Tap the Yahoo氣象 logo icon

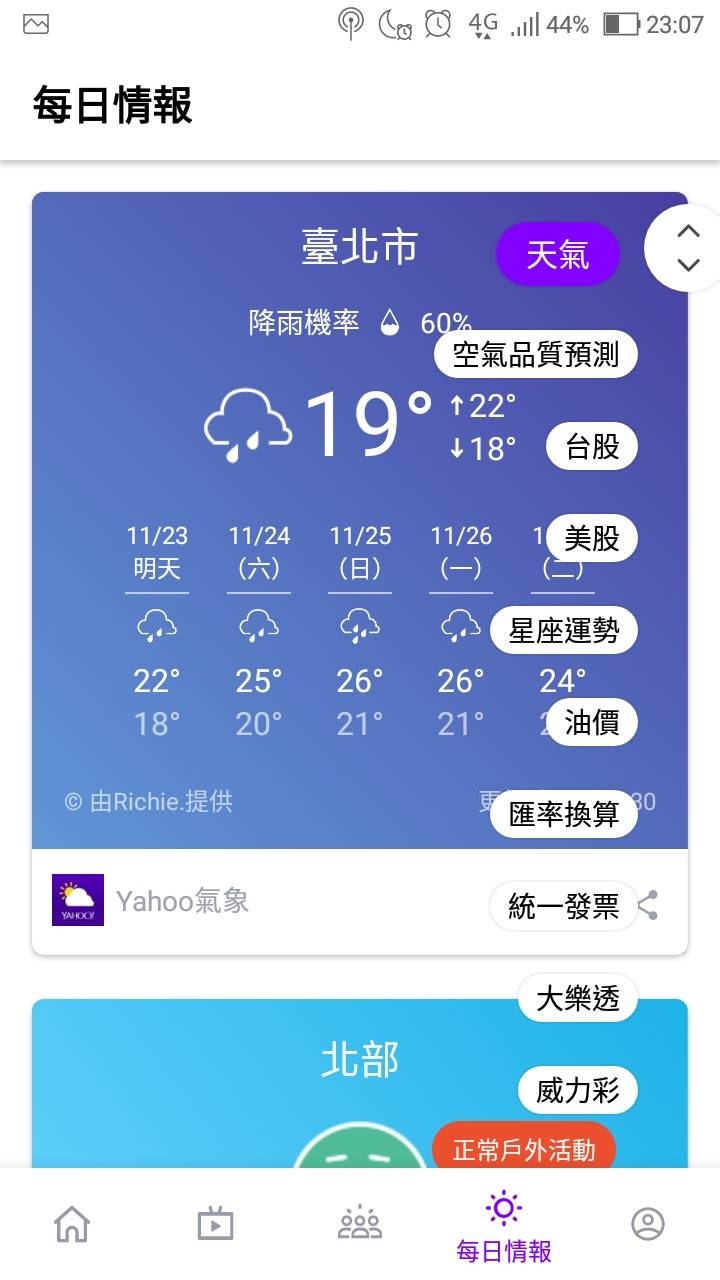(77, 899)
